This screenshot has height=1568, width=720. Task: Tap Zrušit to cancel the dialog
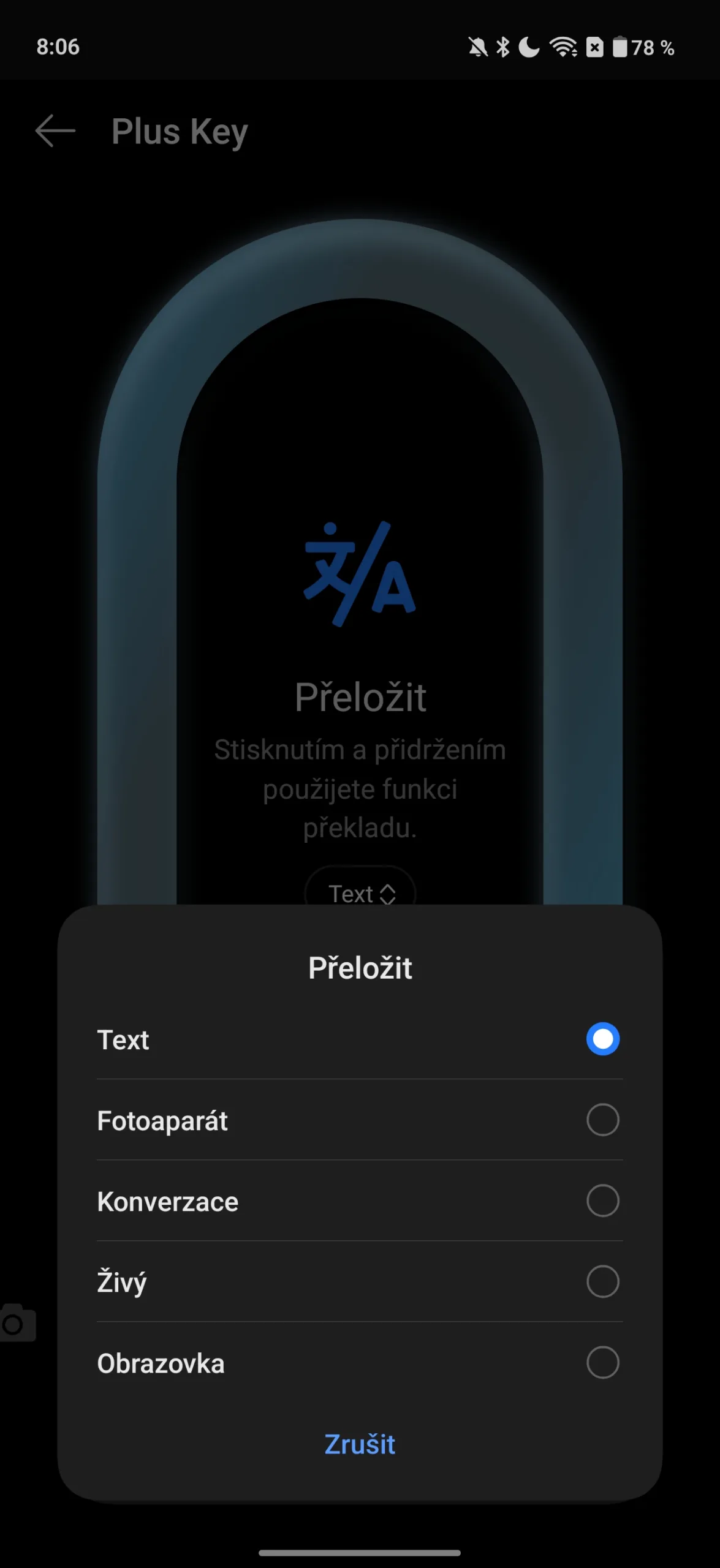(360, 1444)
